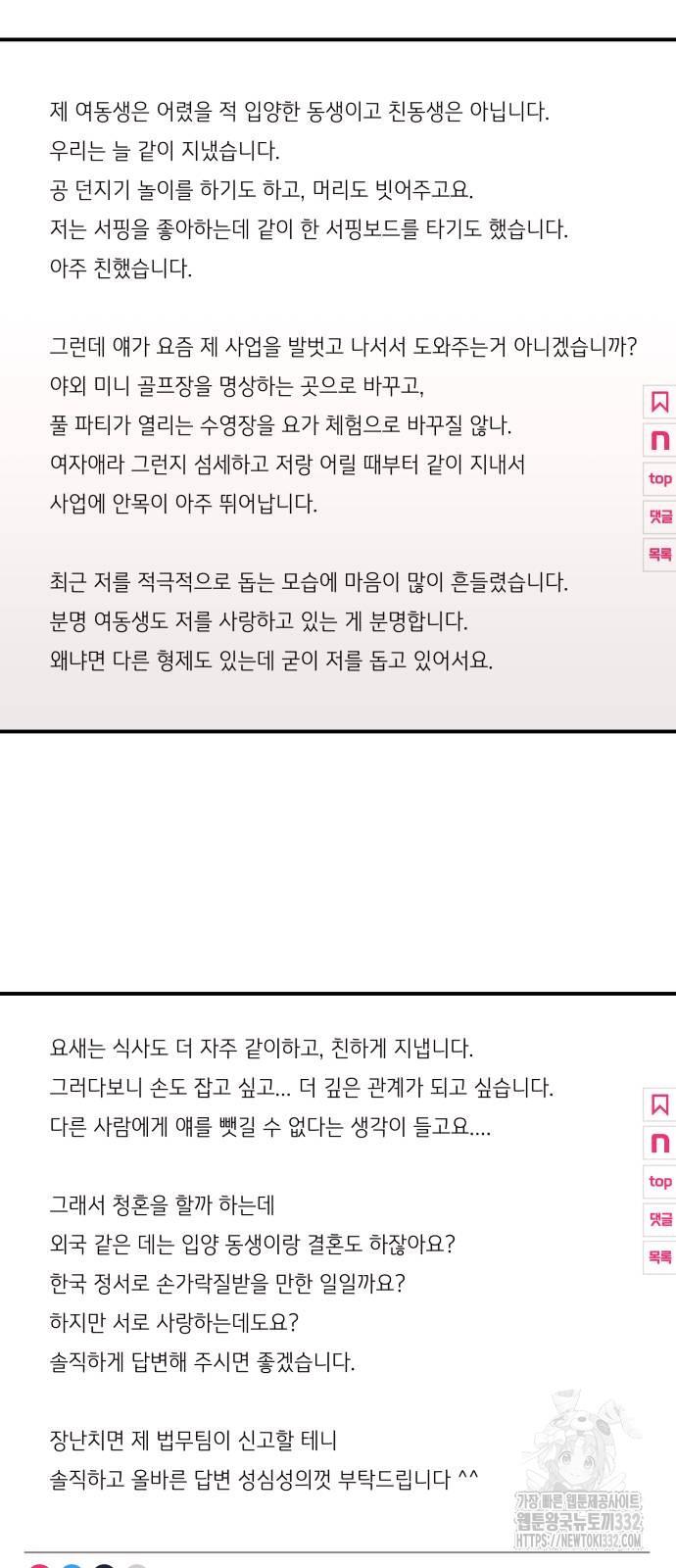Viewport: 676px width, 1568px height.
Task: Bookmark via the icon beside '그러다보니 손도 잡고'
Action: point(659,1104)
